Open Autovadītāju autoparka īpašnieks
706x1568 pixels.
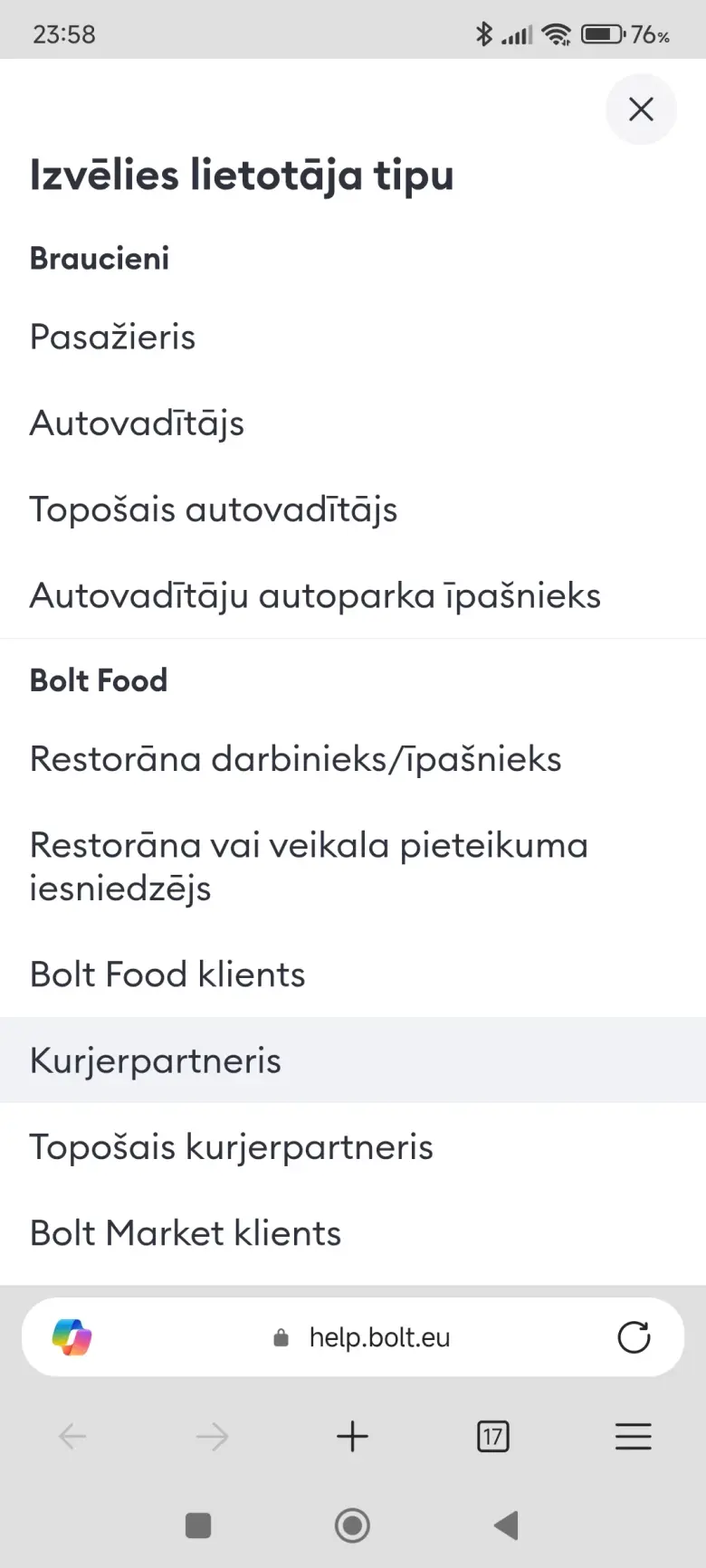point(353,595)
